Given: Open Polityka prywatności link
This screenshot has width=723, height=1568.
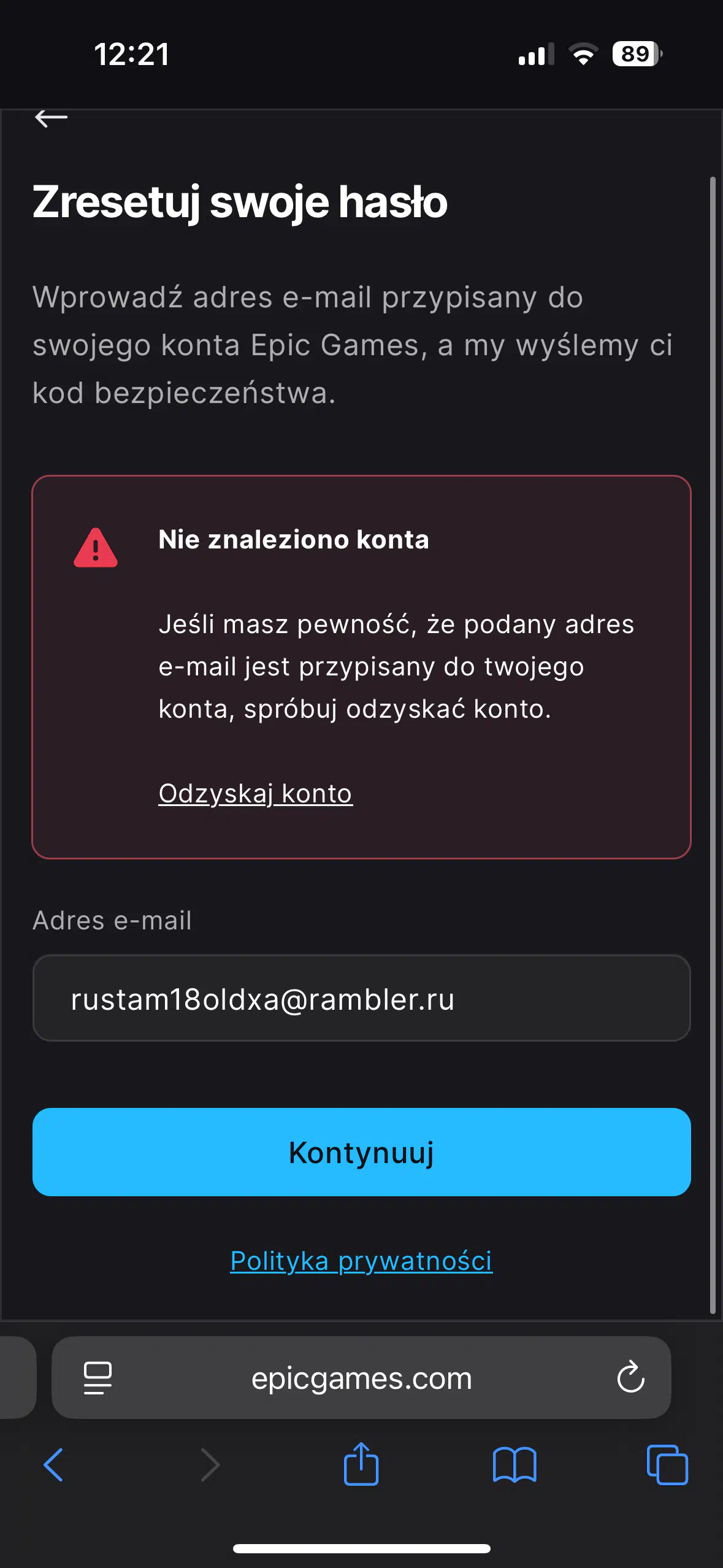Looking at the screenshot, I should click(x=361, y=1261).
